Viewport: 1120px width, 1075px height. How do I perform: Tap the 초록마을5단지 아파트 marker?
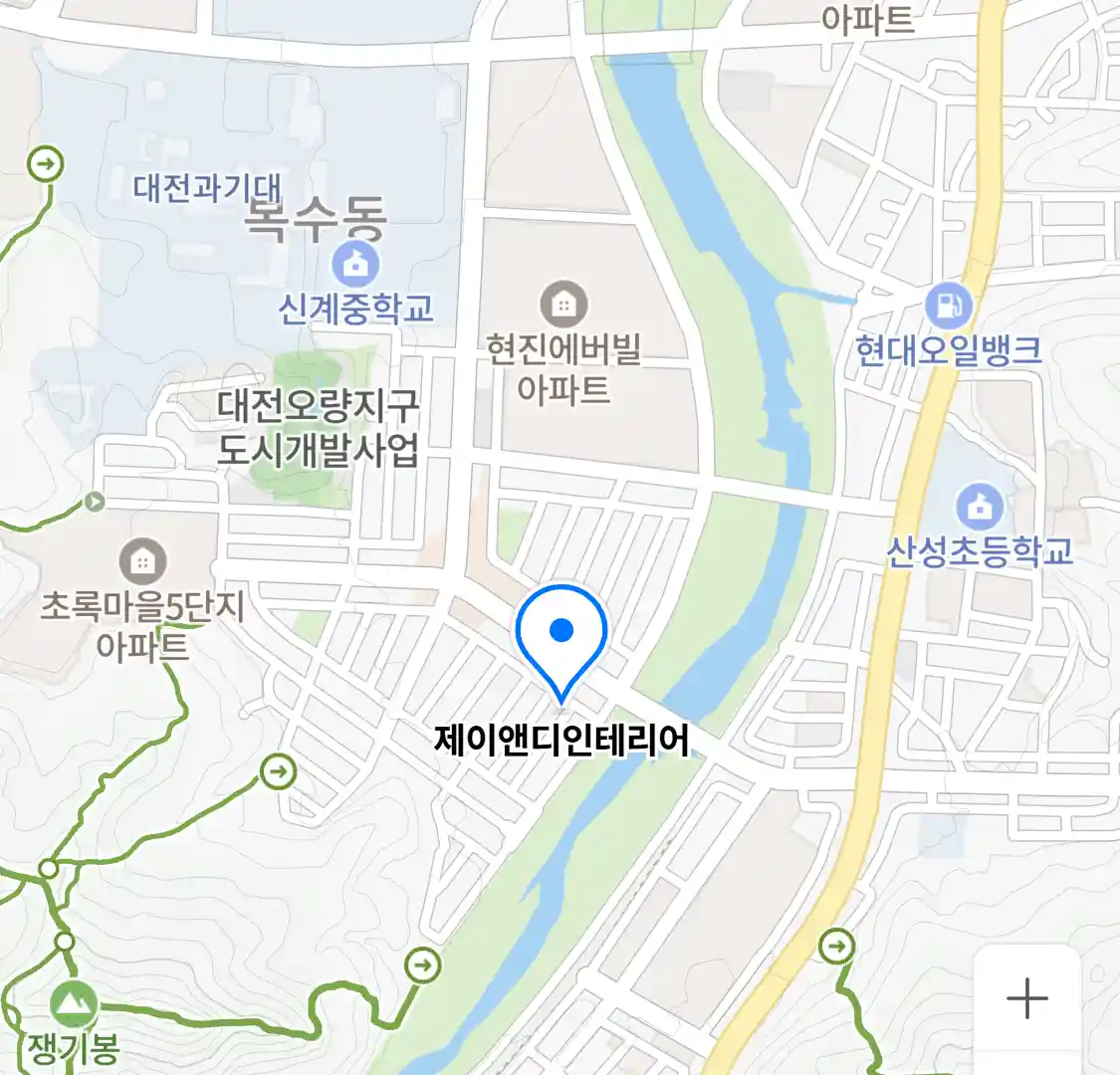[x=142, y=561]
